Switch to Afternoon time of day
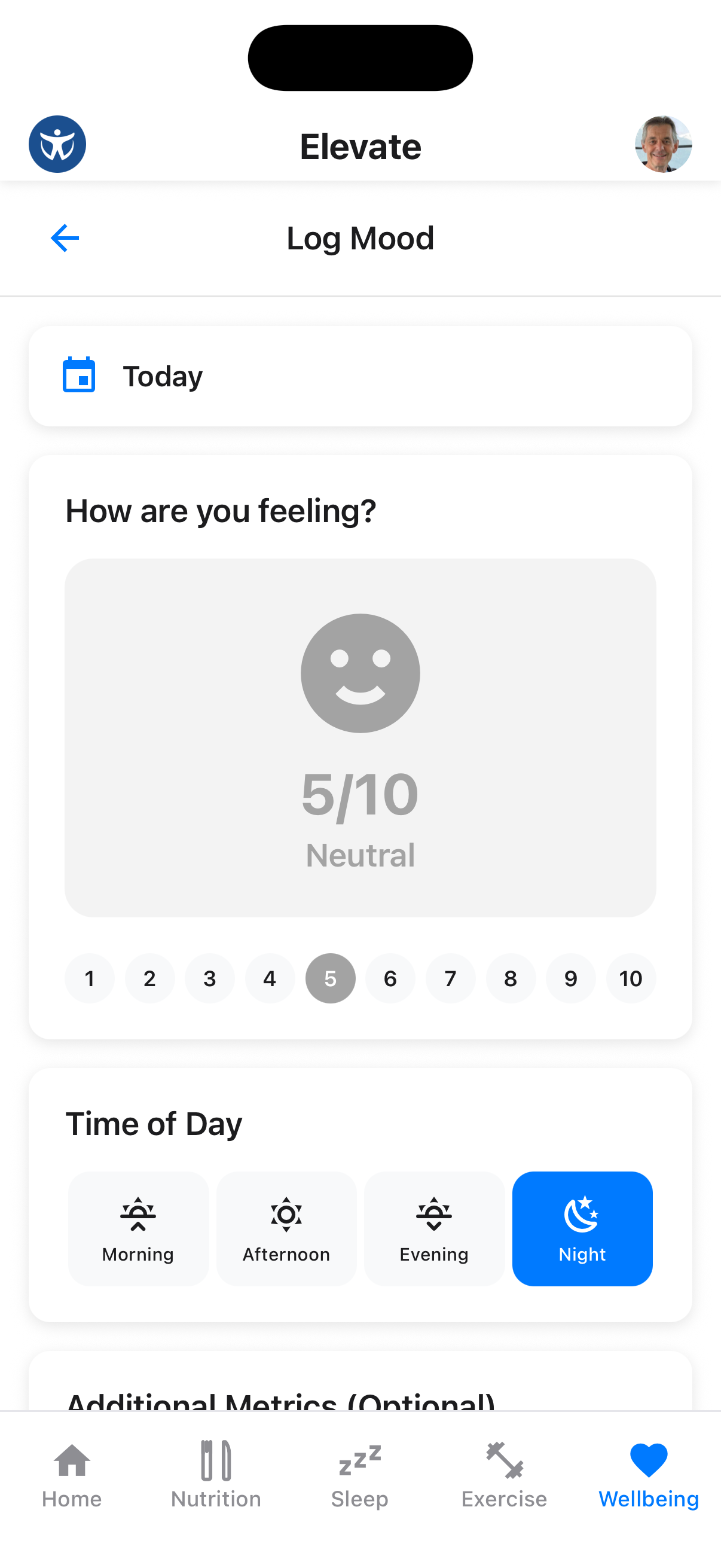The image size is (721, 1568). pyautogui.click(x=286, y=1228)
